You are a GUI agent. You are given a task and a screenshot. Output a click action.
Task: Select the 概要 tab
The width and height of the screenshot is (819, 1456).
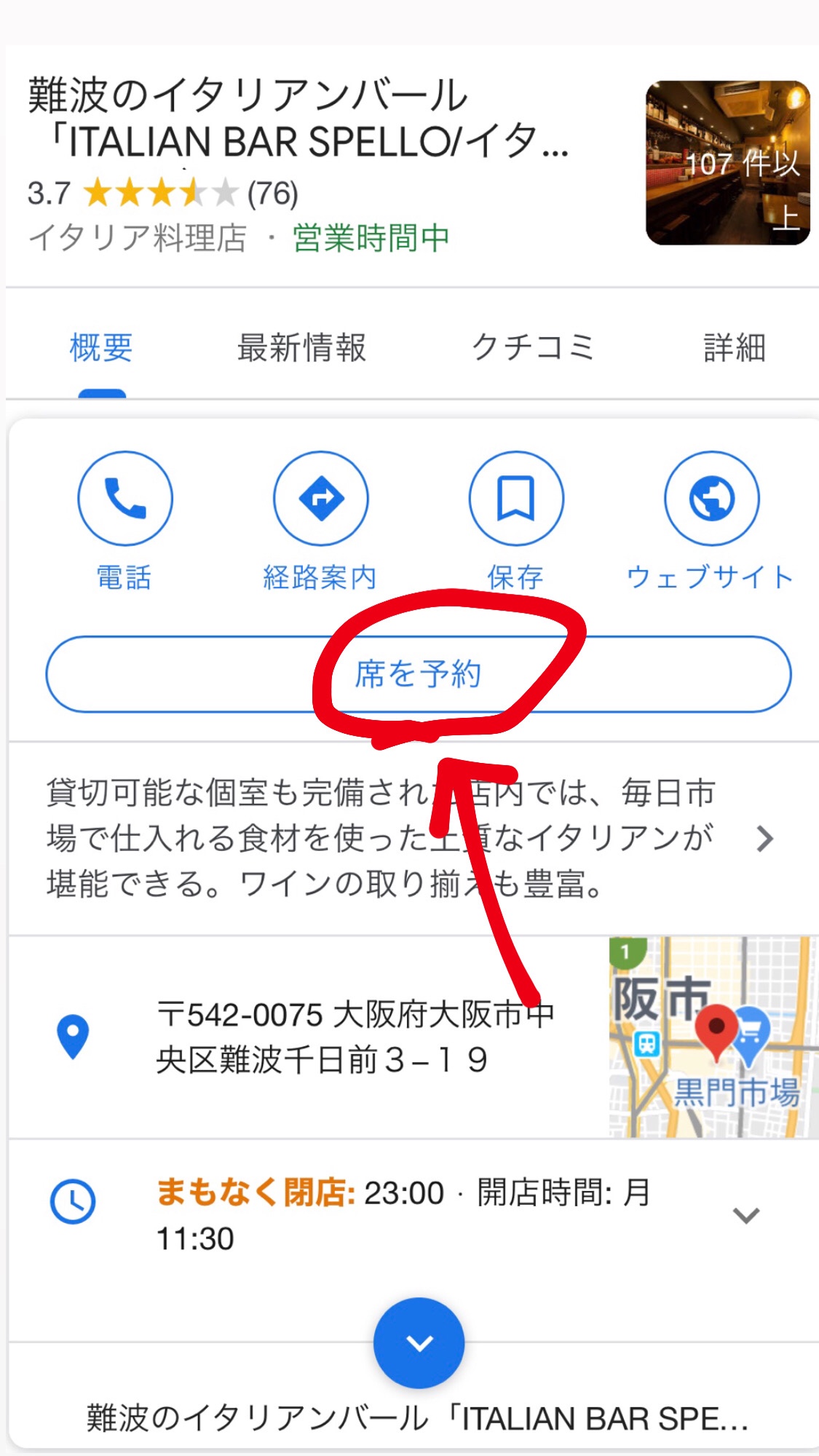click(x=101, y=347)
